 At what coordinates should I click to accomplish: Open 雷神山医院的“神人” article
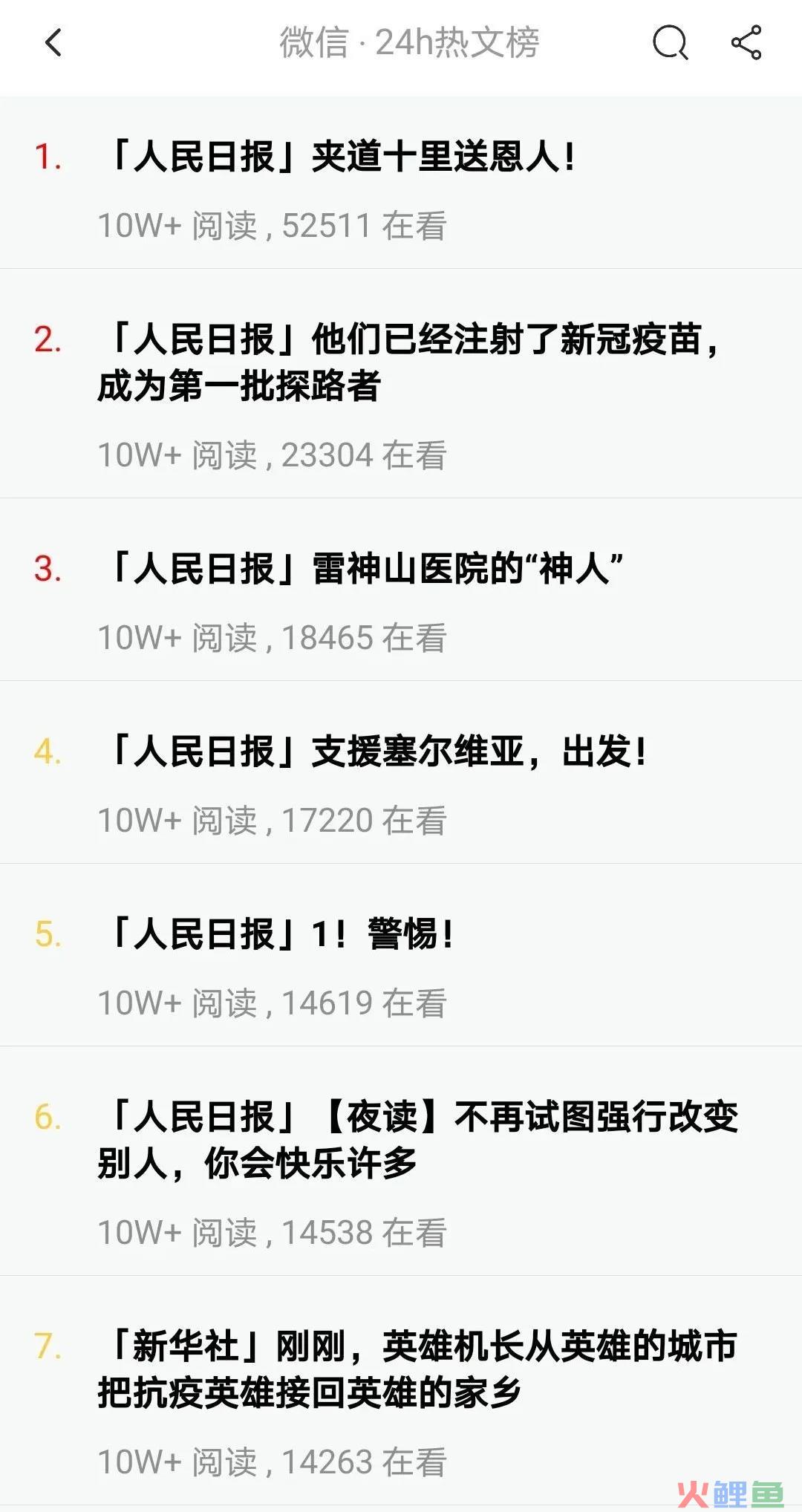pos(364,570)
